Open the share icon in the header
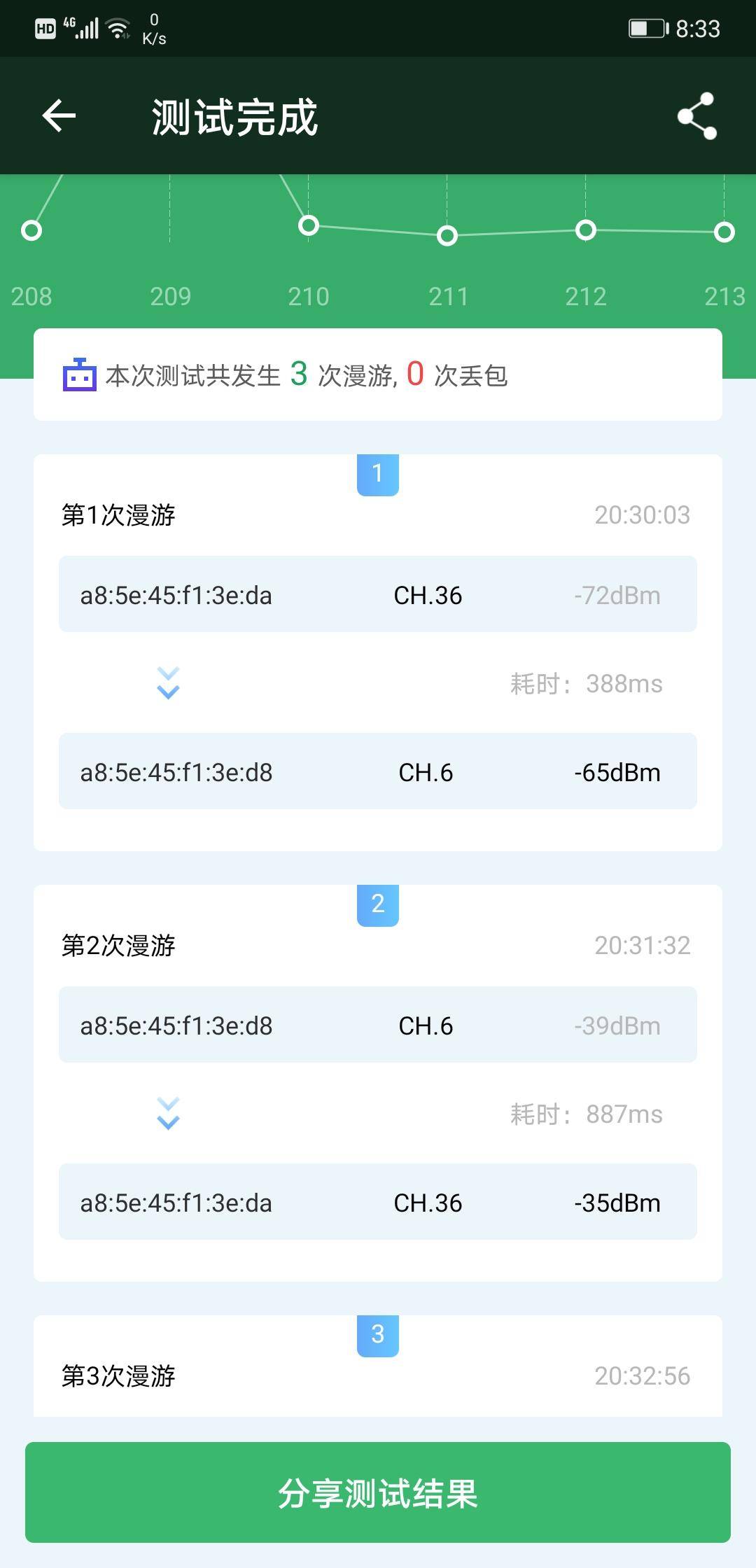The width and height of the screenshot is (756, 1568). (697, 115)
